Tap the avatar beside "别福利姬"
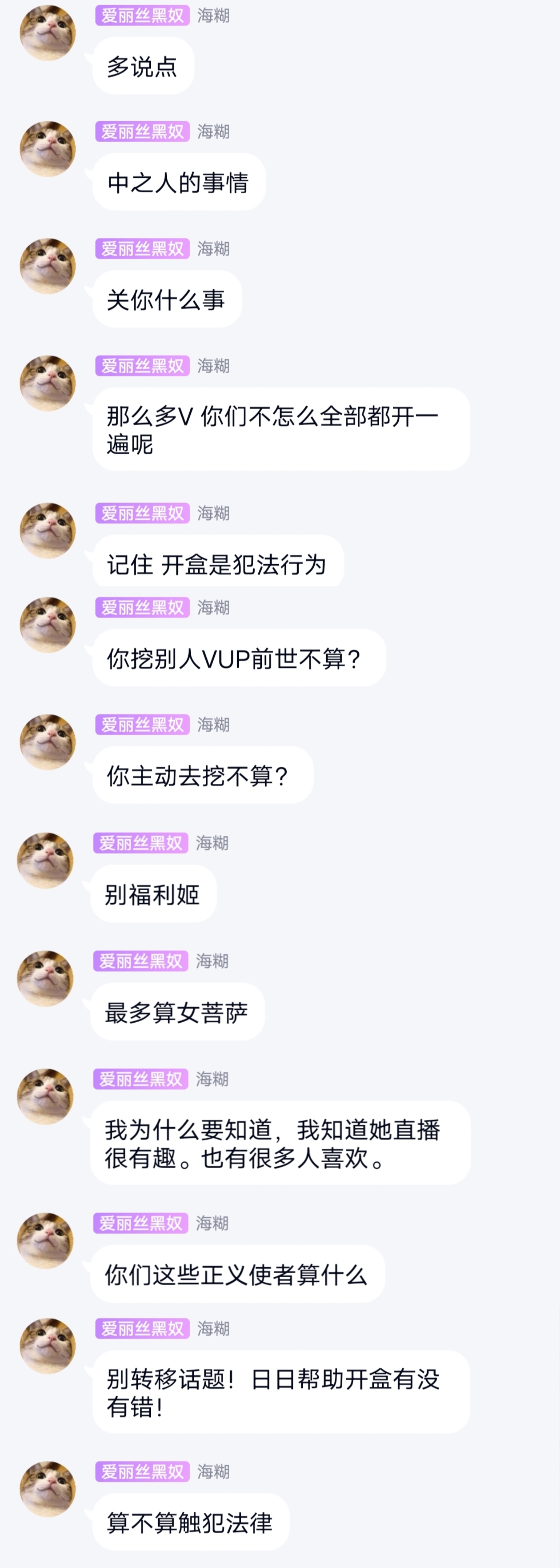Image resolution: width=560 pixels, height=1568 pixels. (x=46, y=860)
